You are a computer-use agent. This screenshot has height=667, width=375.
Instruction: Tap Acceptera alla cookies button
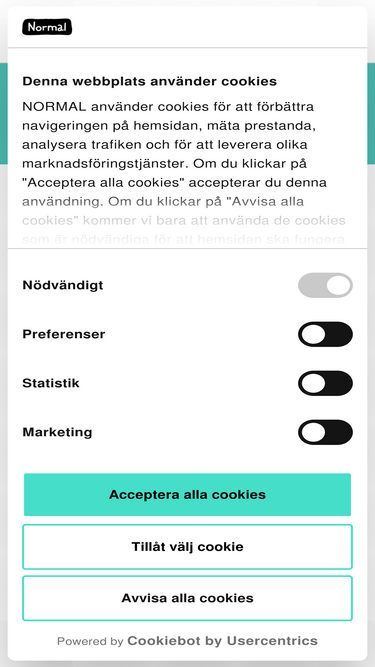[x=188, y=495]
